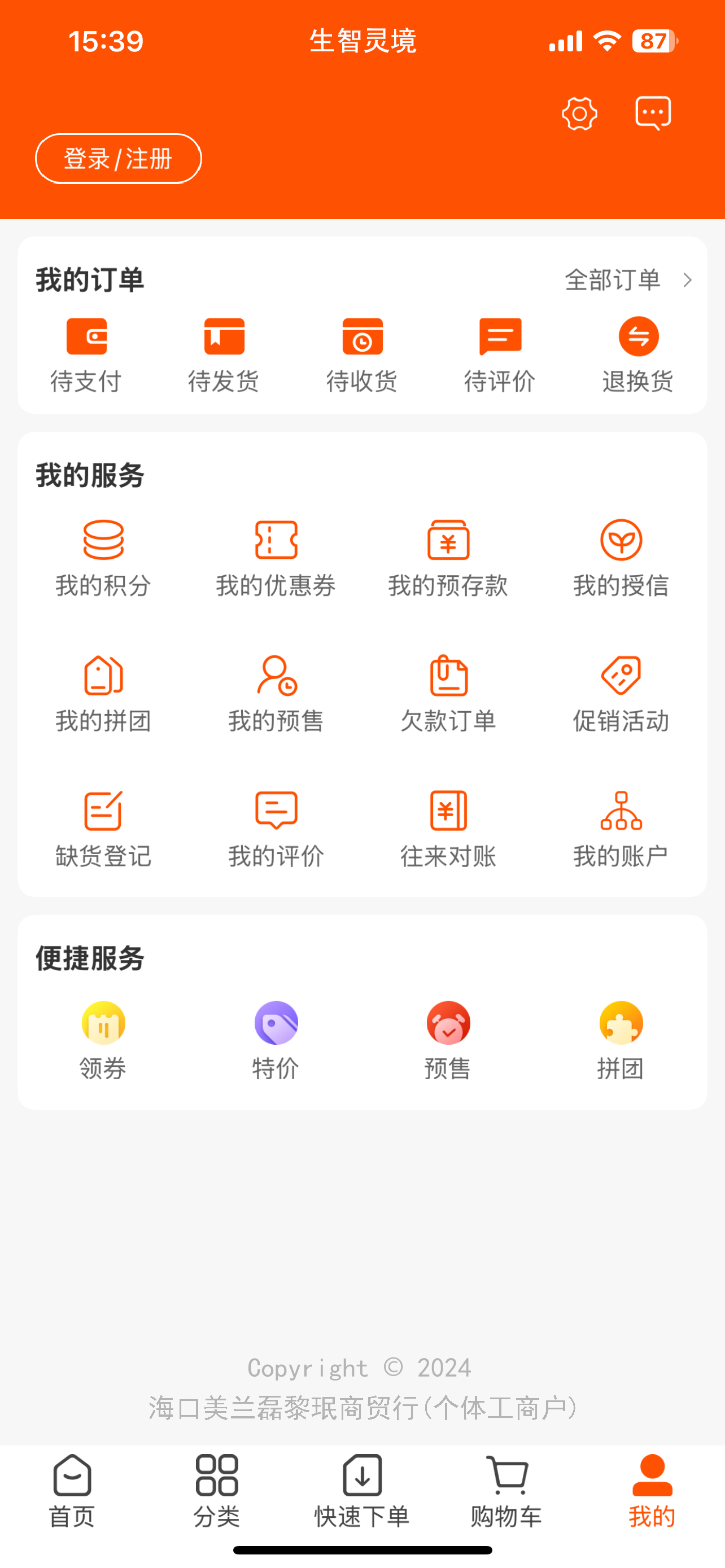The image size is (725, 1568).
Task: Go to 我的拼团
Action: tap(103, 694)
